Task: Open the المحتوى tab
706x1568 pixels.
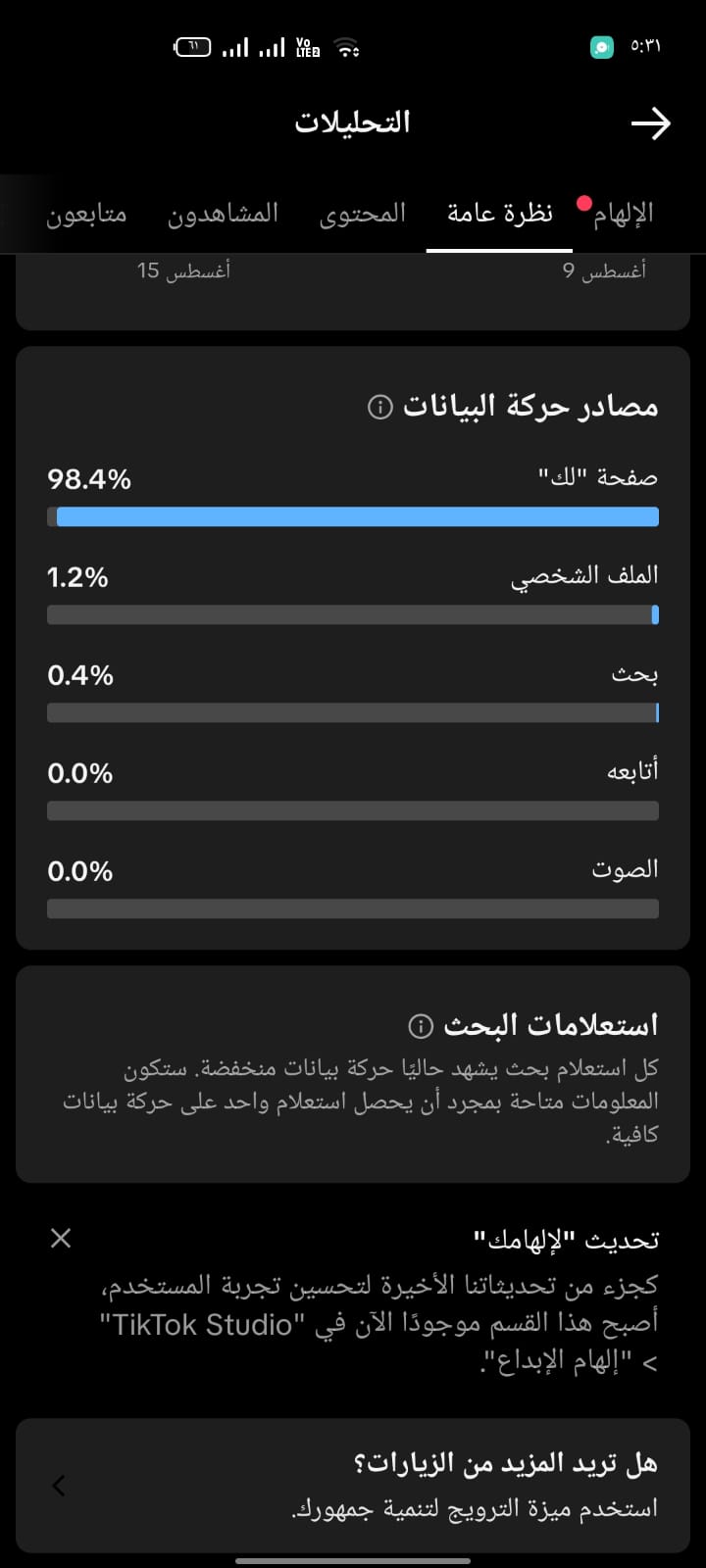Action: [x=363, y=214]
